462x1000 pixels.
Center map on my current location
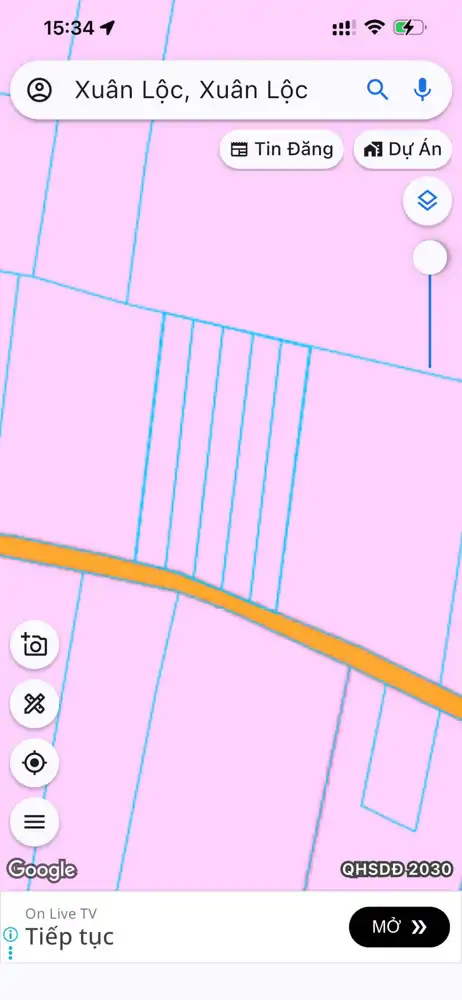tap(34, 763)
